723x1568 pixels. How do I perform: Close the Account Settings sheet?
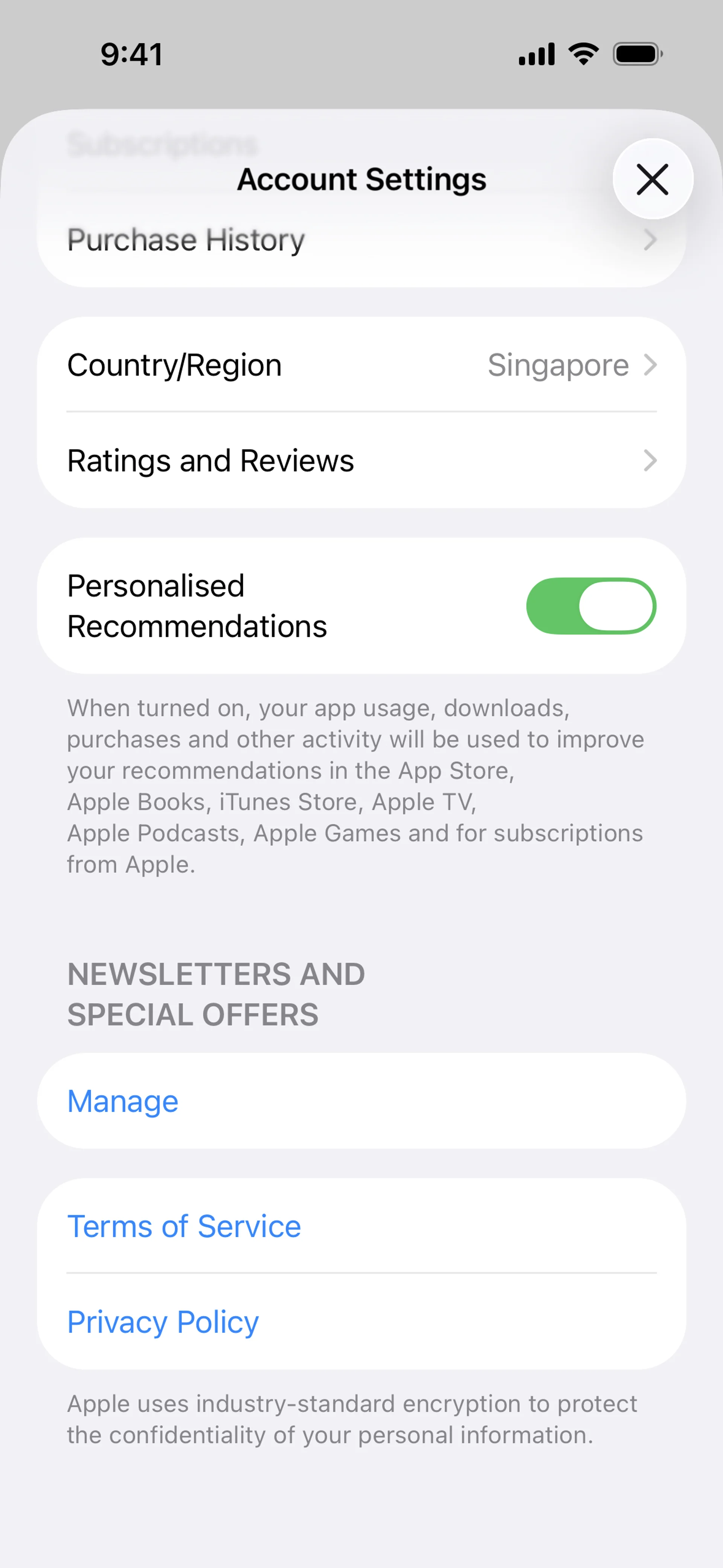click(x=653, y=179)
